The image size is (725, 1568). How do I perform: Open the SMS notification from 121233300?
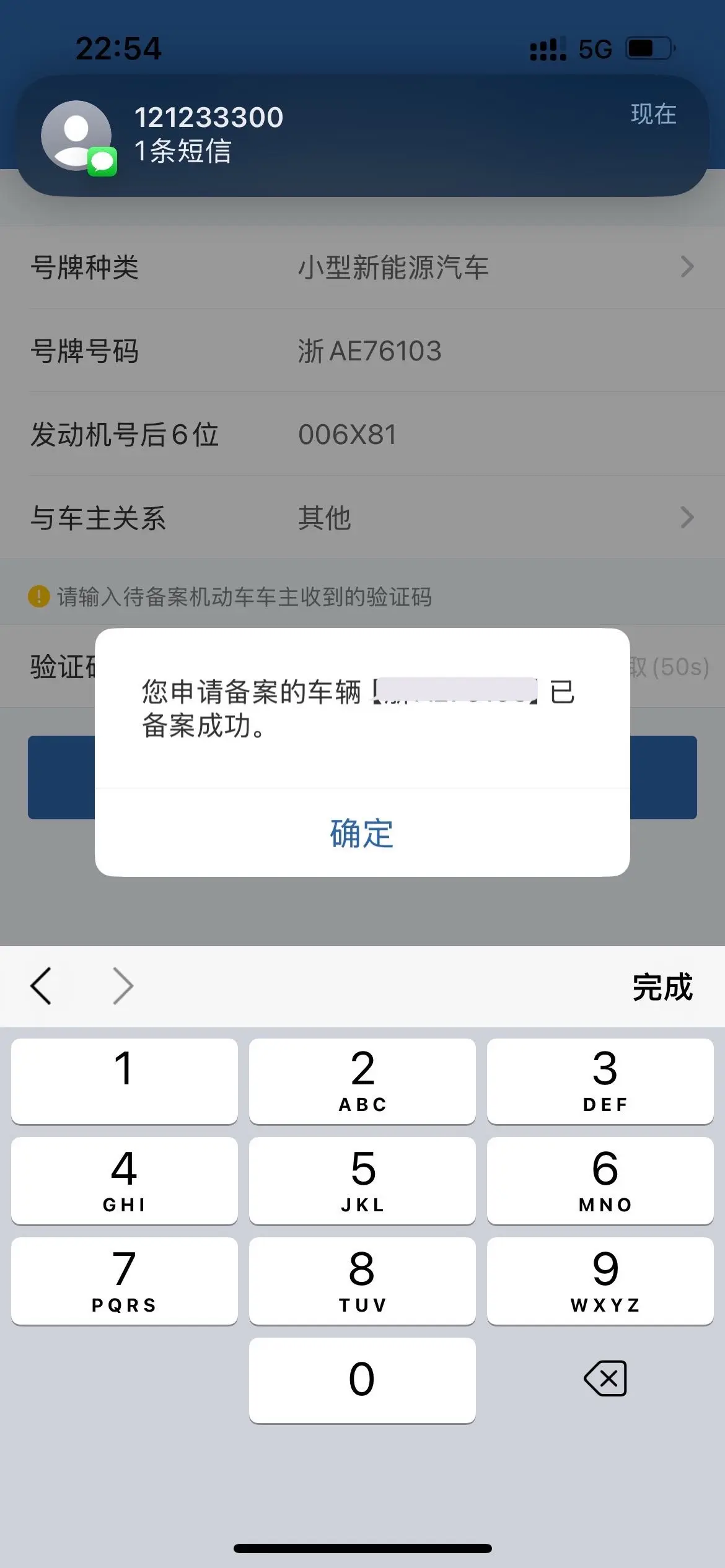362,136
